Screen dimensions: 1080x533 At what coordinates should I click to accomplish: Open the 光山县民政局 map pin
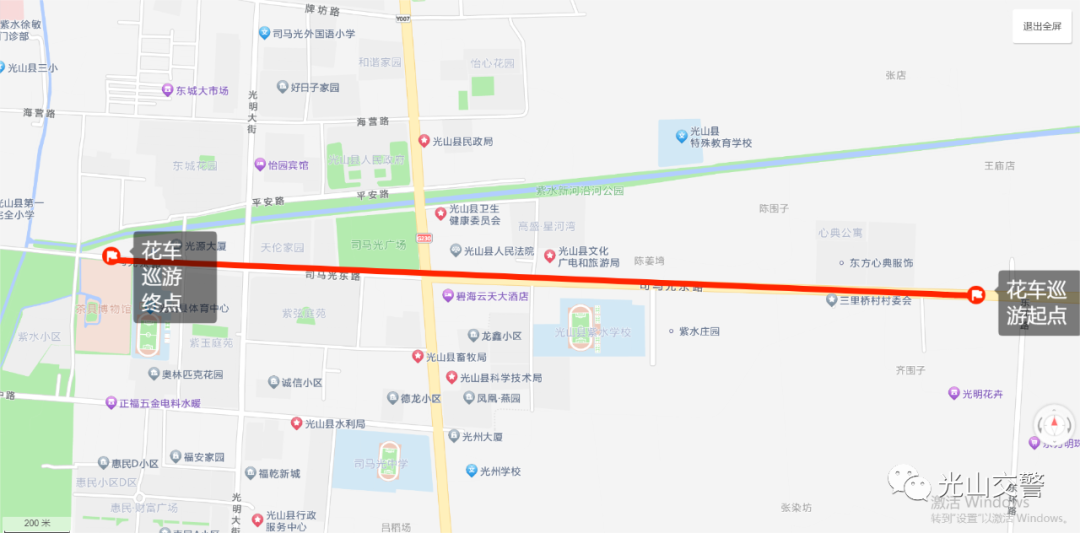tap(424, 142)
